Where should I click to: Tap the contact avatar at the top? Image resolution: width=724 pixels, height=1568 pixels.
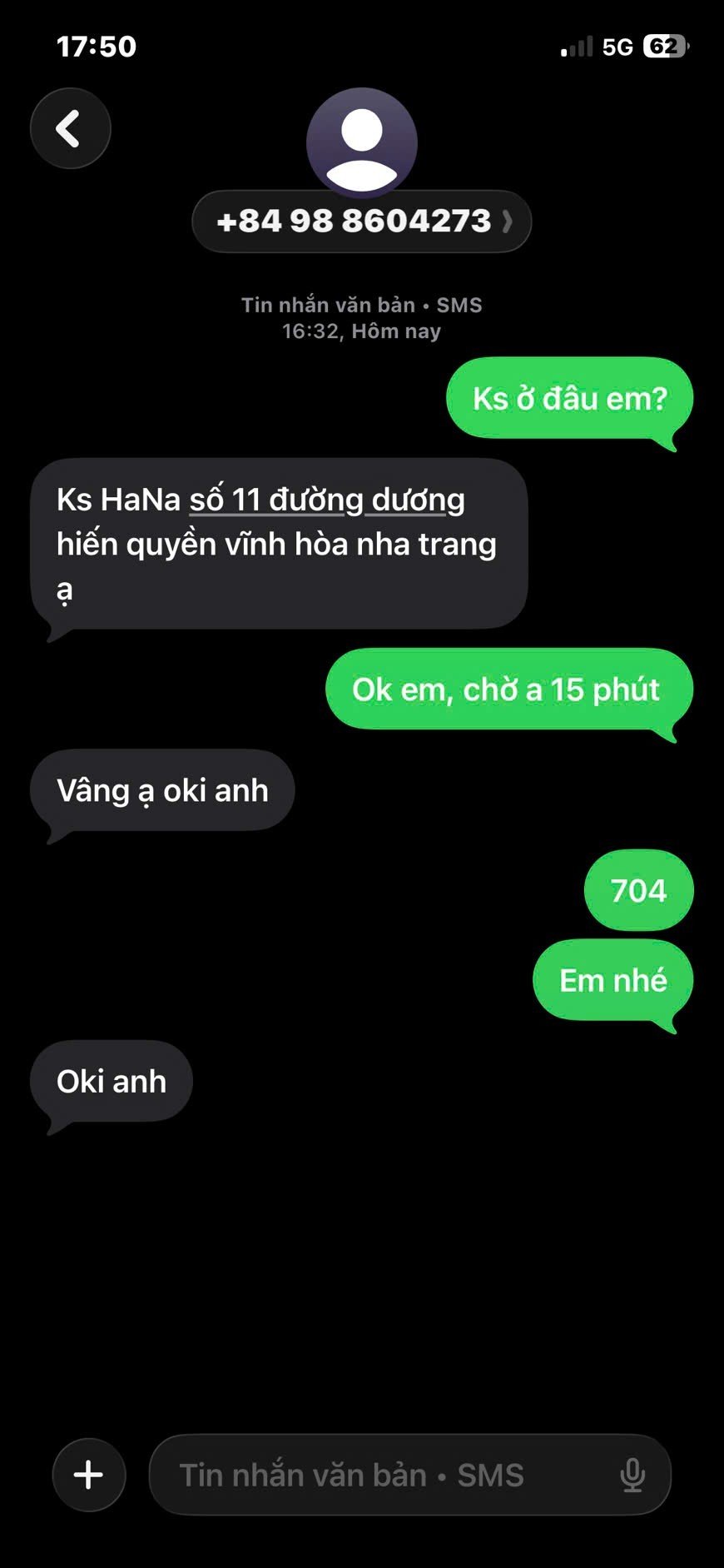361,142
